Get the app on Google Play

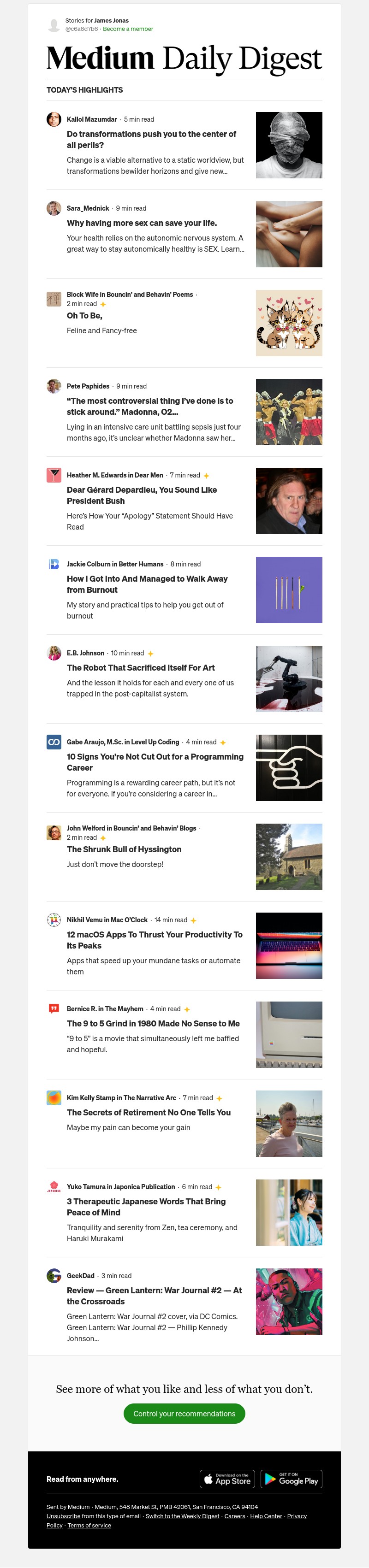coord(292,1479)
